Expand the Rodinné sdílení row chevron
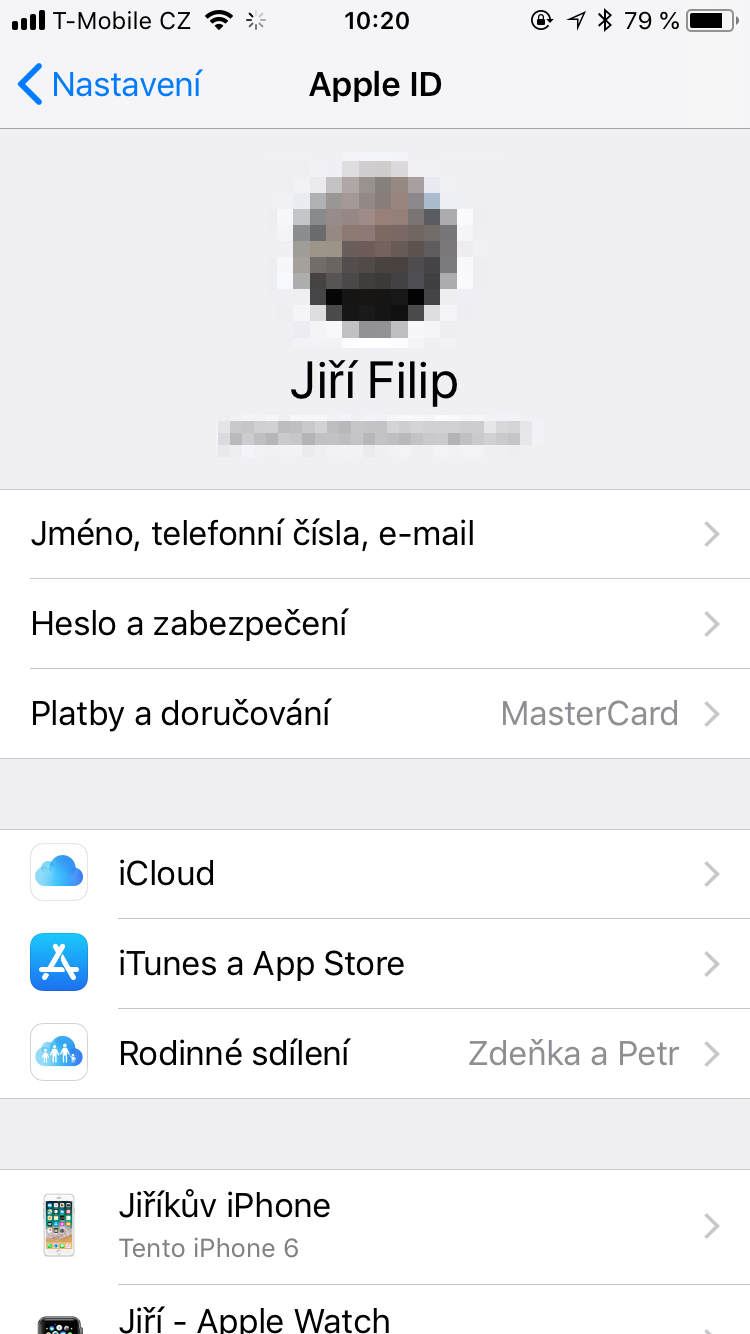 [711, 1053]
